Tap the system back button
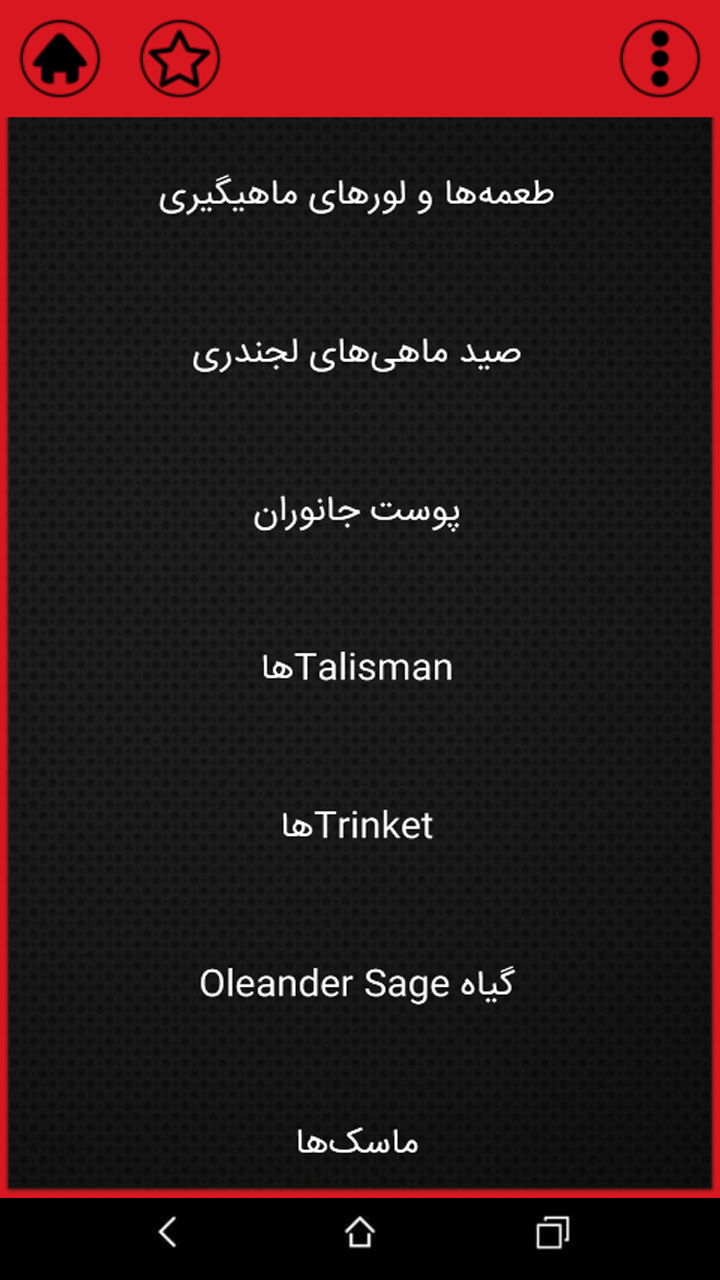 pos(168,1232)
